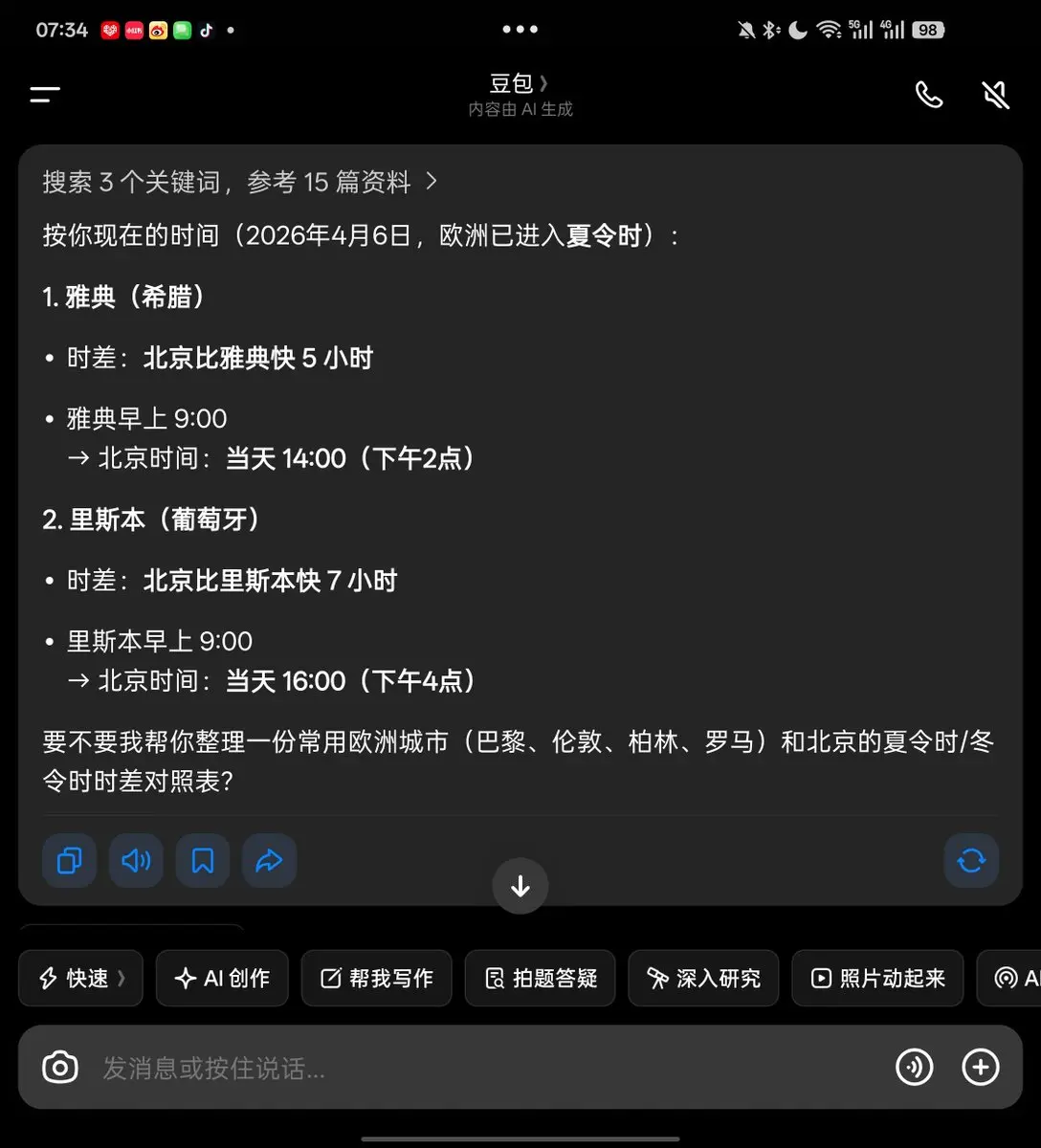Play the response aloud with speaker icon
This screenshot has height=1148, width=1041.
tap(135, 861)
